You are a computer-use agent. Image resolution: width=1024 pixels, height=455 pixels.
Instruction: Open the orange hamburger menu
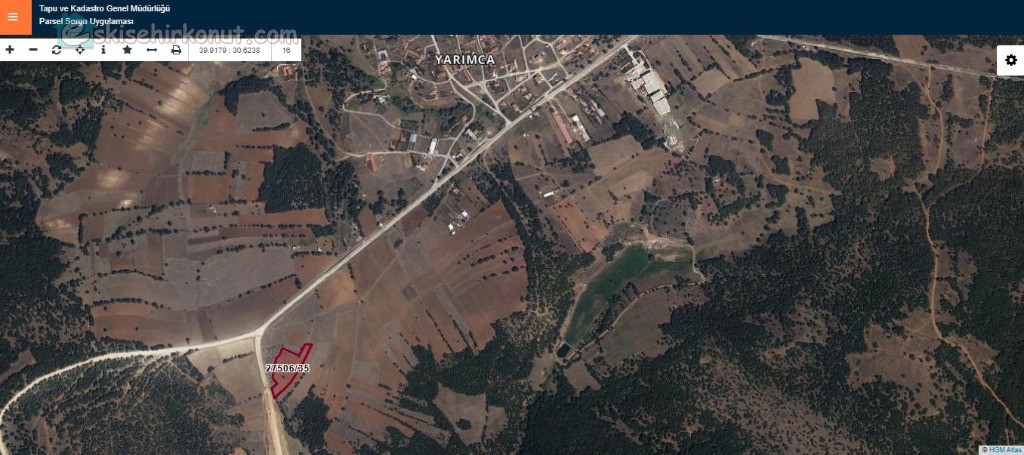pos(13,17)
